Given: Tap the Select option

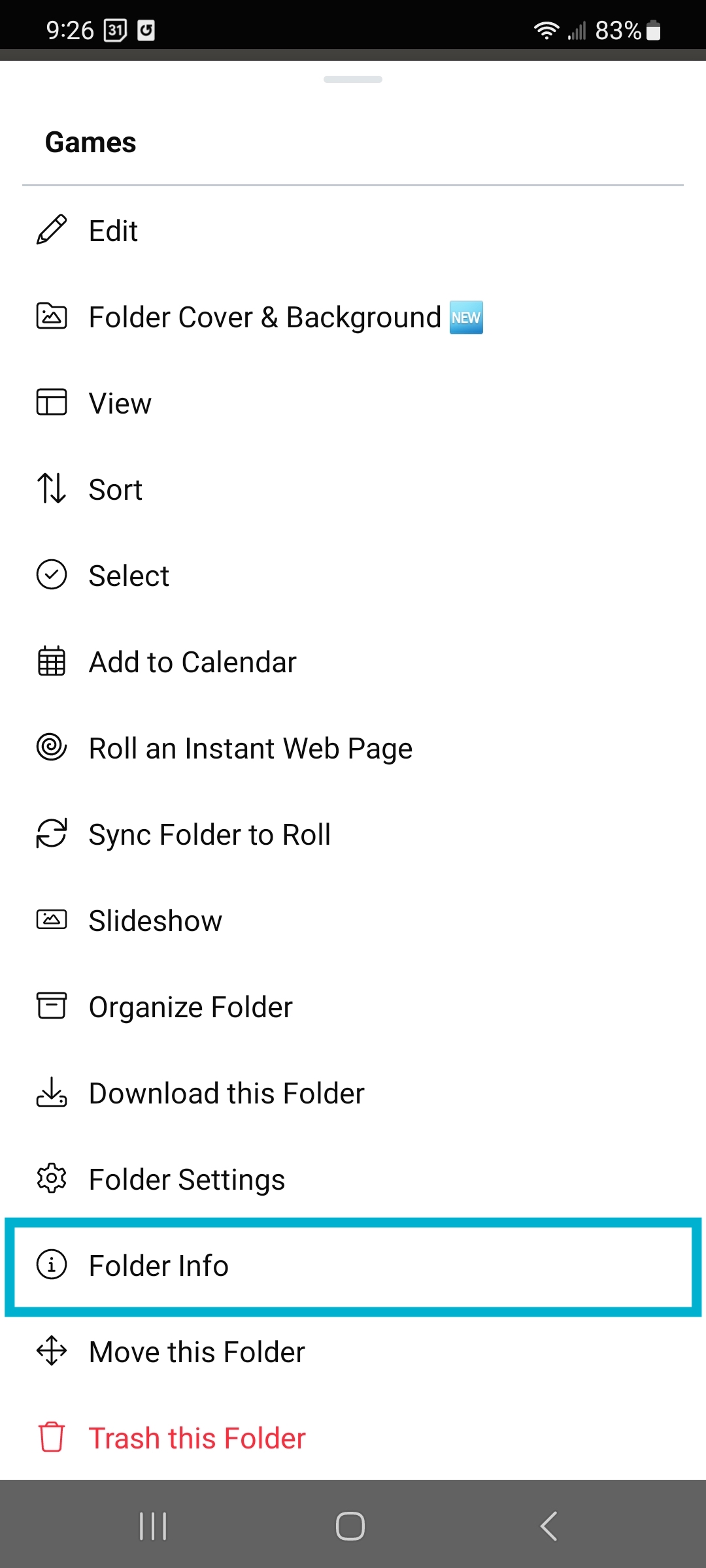Looking at the screenshot, I should (x=353, y=576).
